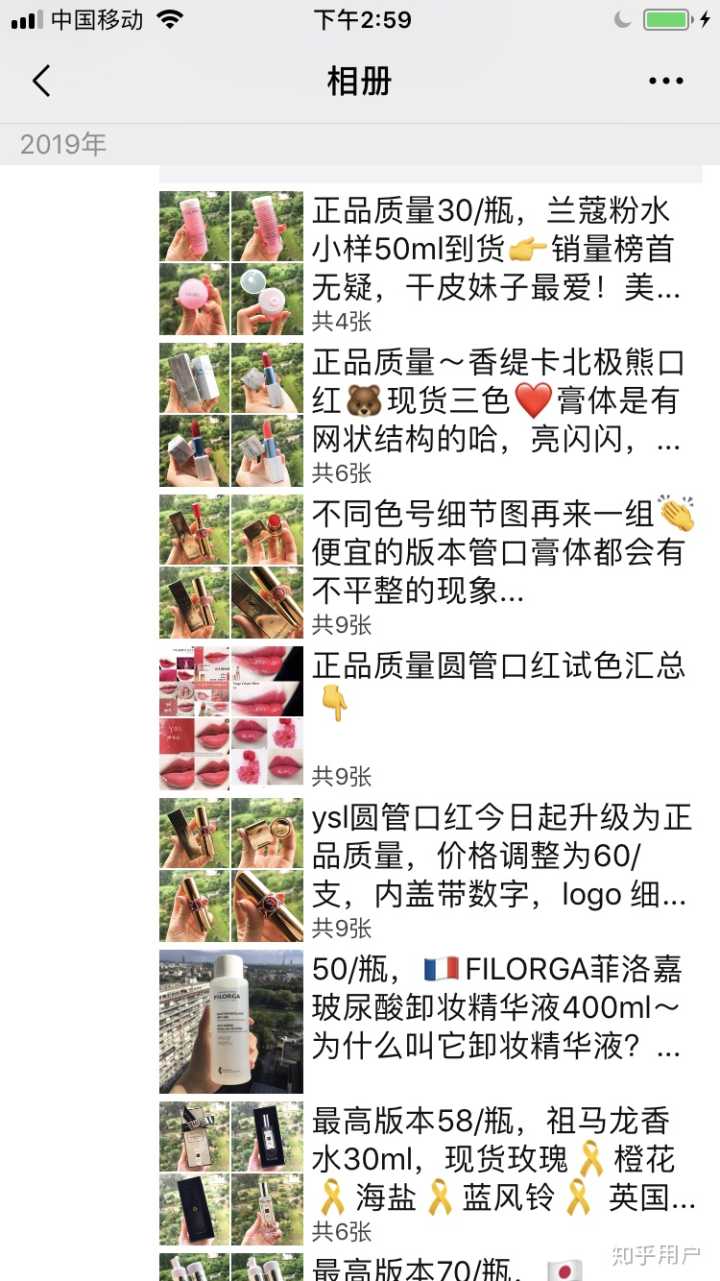The width and height of the screenshot is (720, 1281).
Task: Go back from the 相册 page
Action: point(41,81)
